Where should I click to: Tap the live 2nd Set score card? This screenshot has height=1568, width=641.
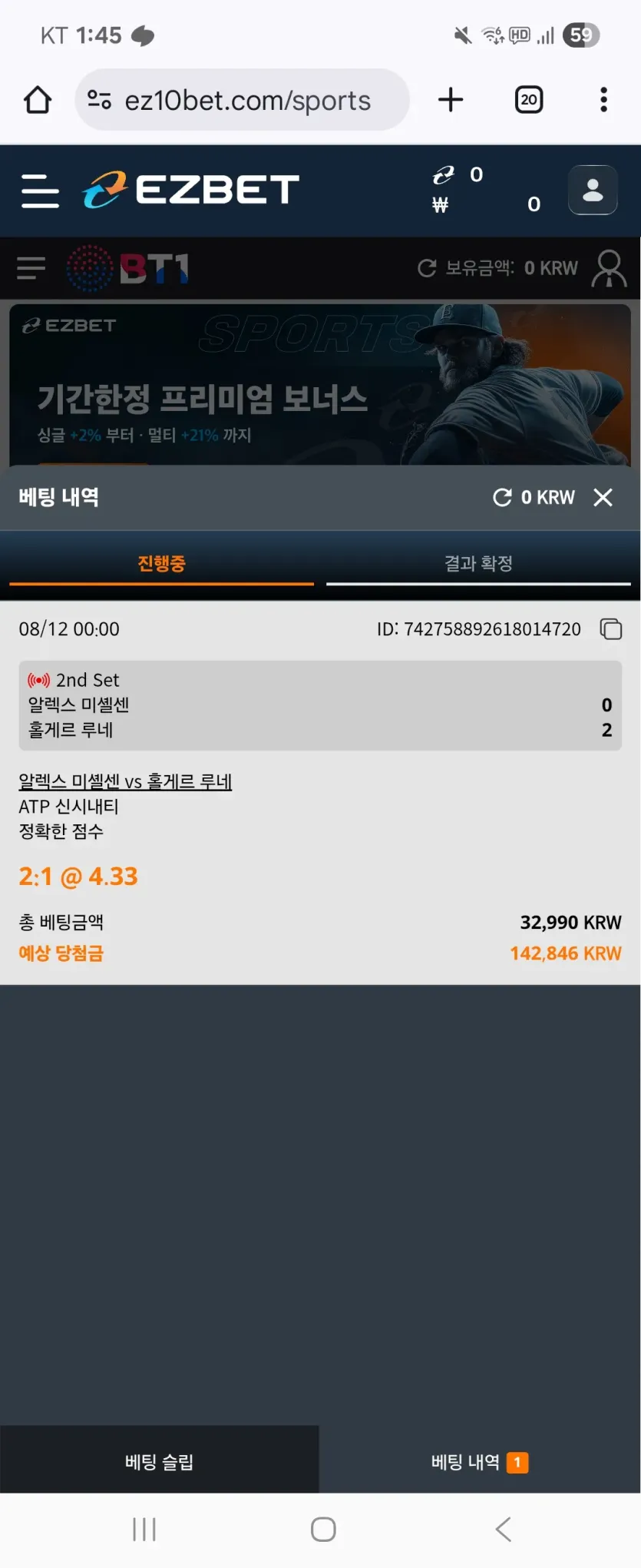click(320, 705)
